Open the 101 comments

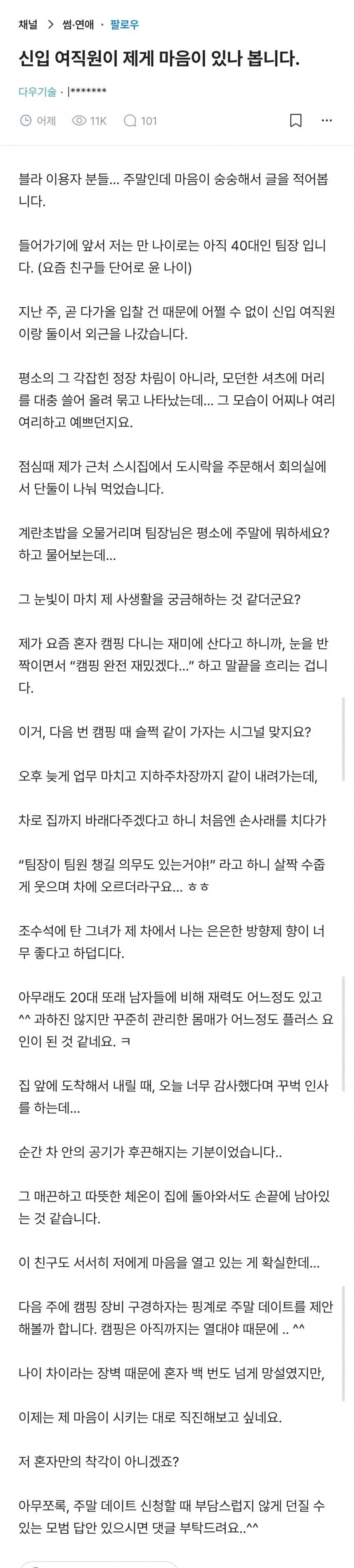click(140, 121)
